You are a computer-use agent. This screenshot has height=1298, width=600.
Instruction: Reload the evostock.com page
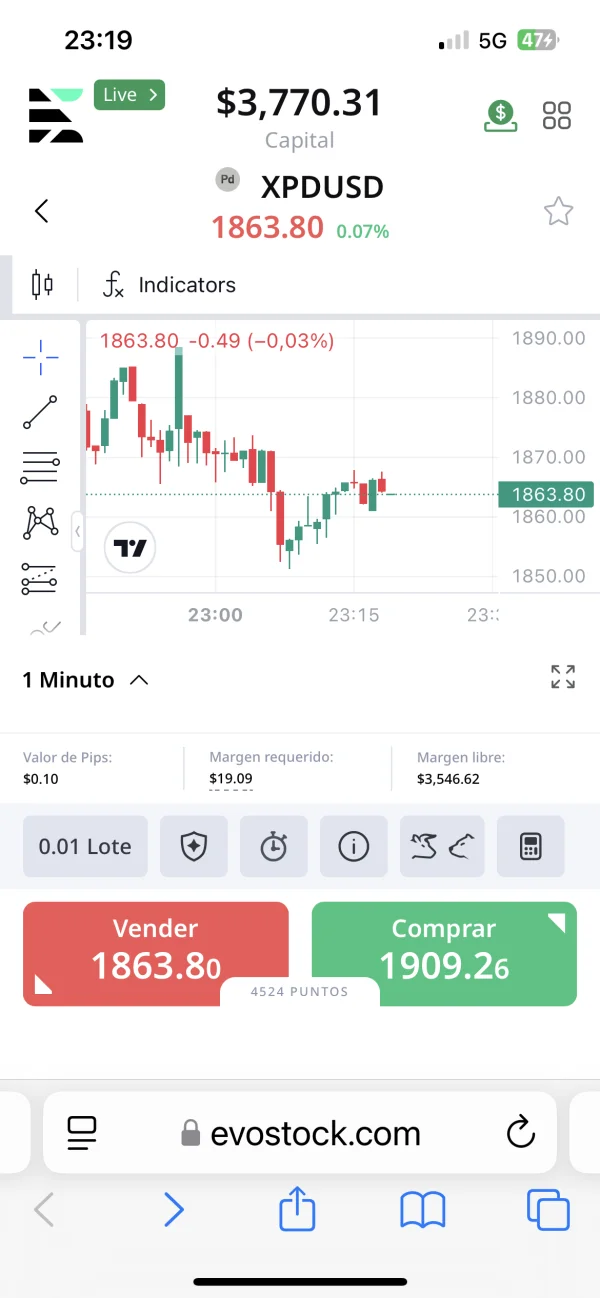[x=520, y=1132]
